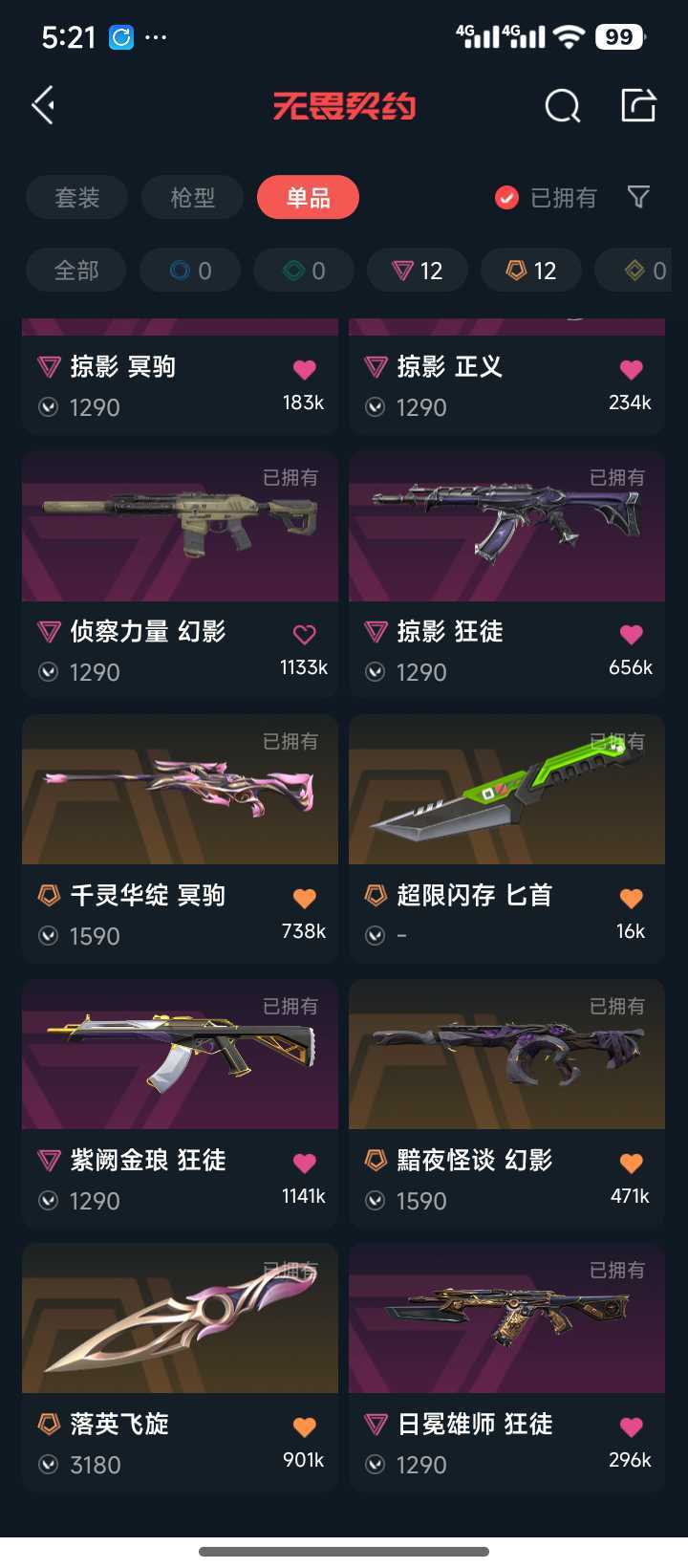Open the 落英飞旋 knife card
Image resolution: width=688 pixels, height=1568 pixels.
pos(180,1365)
